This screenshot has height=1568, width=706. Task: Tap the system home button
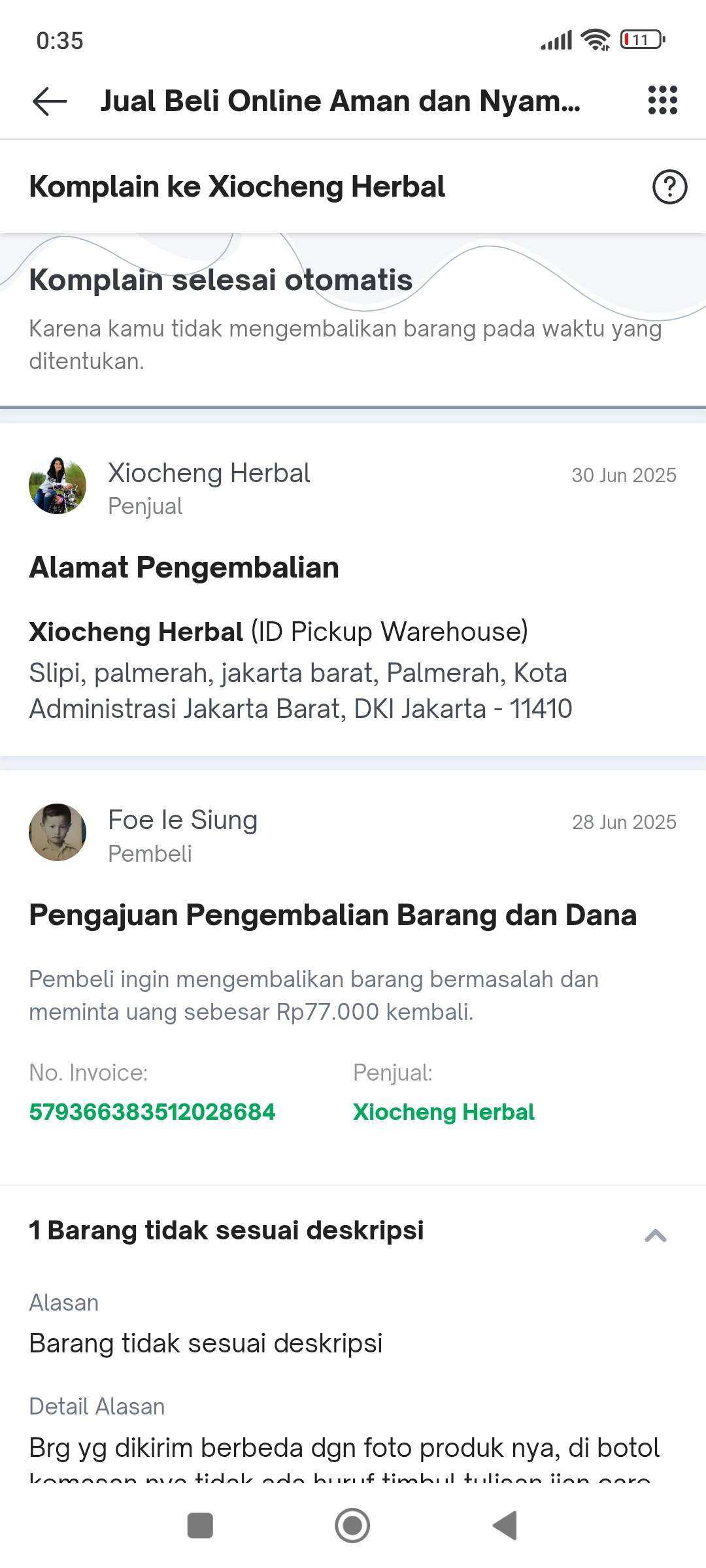[x=352, y=1526]
